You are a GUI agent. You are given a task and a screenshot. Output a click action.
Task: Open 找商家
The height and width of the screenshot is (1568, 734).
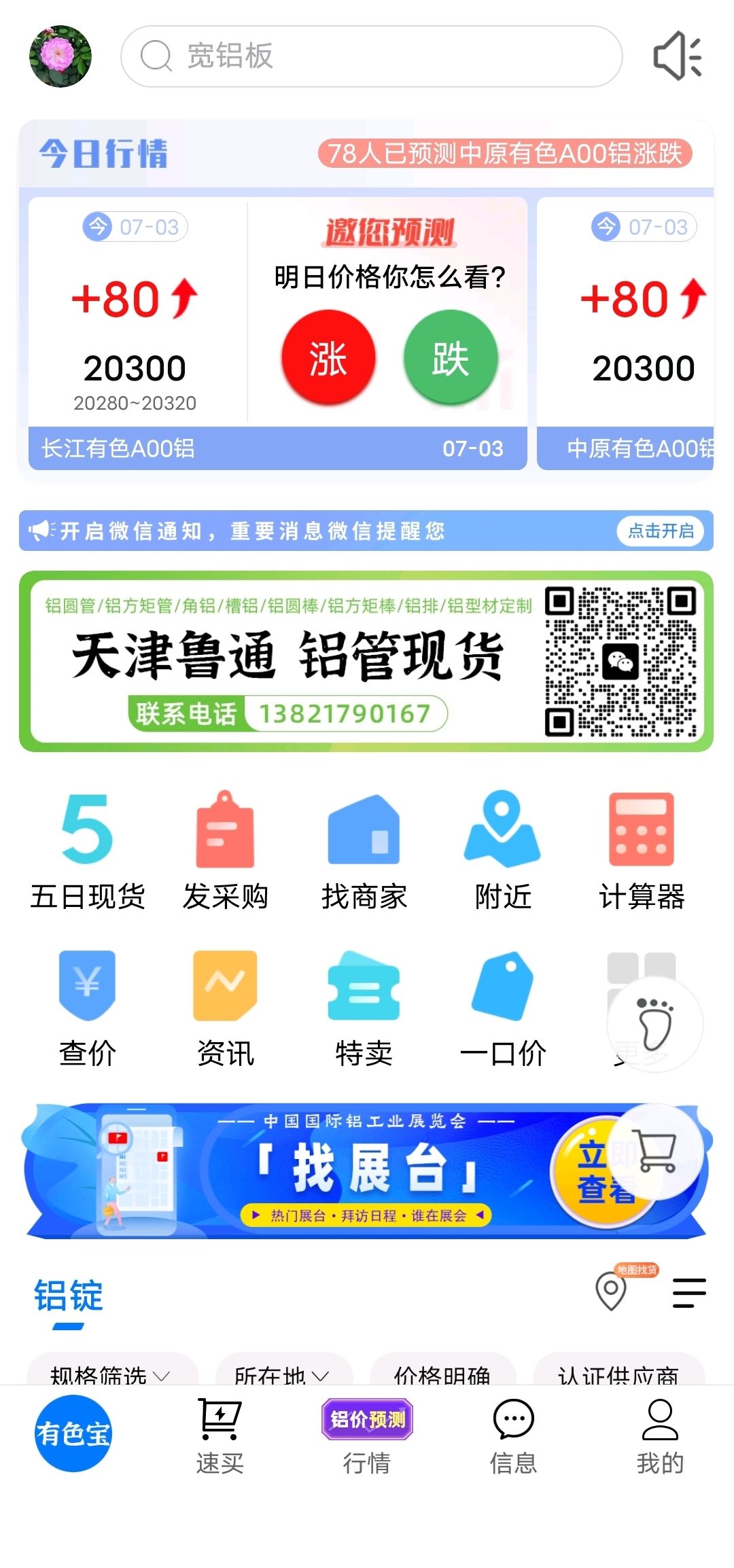click(x=364, y=851)
